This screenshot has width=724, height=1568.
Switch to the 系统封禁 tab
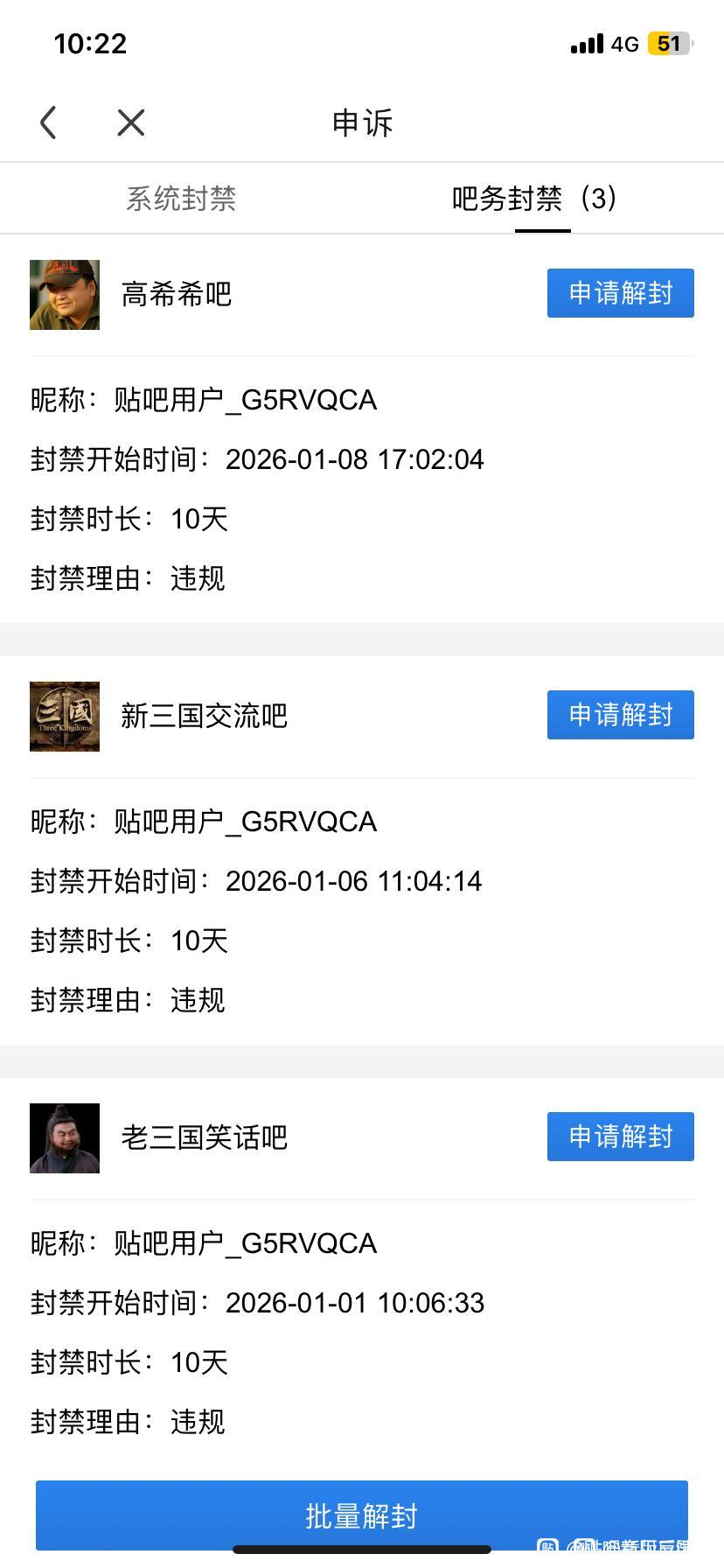tap(181, 199)
